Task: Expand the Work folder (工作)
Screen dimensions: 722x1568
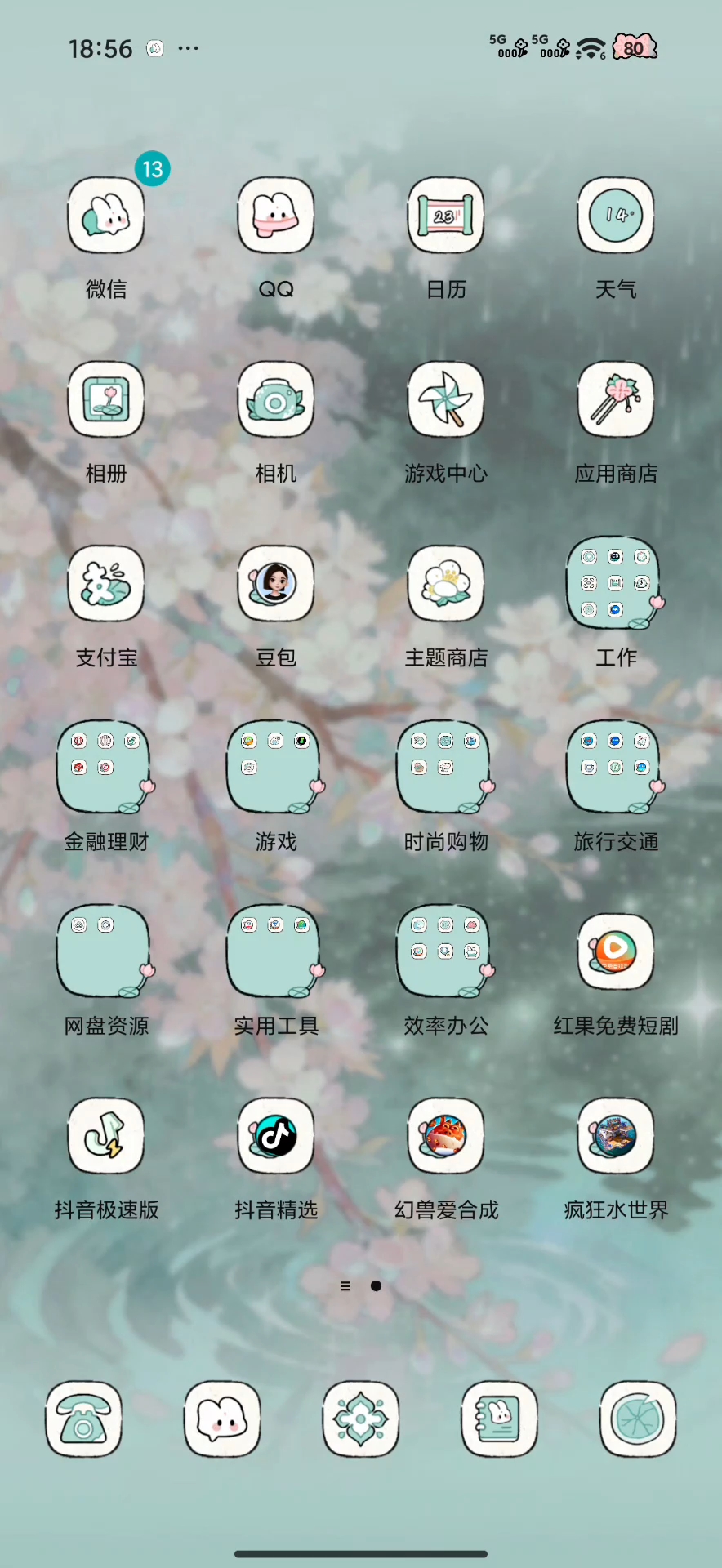Action: click(x=616, y=584)
